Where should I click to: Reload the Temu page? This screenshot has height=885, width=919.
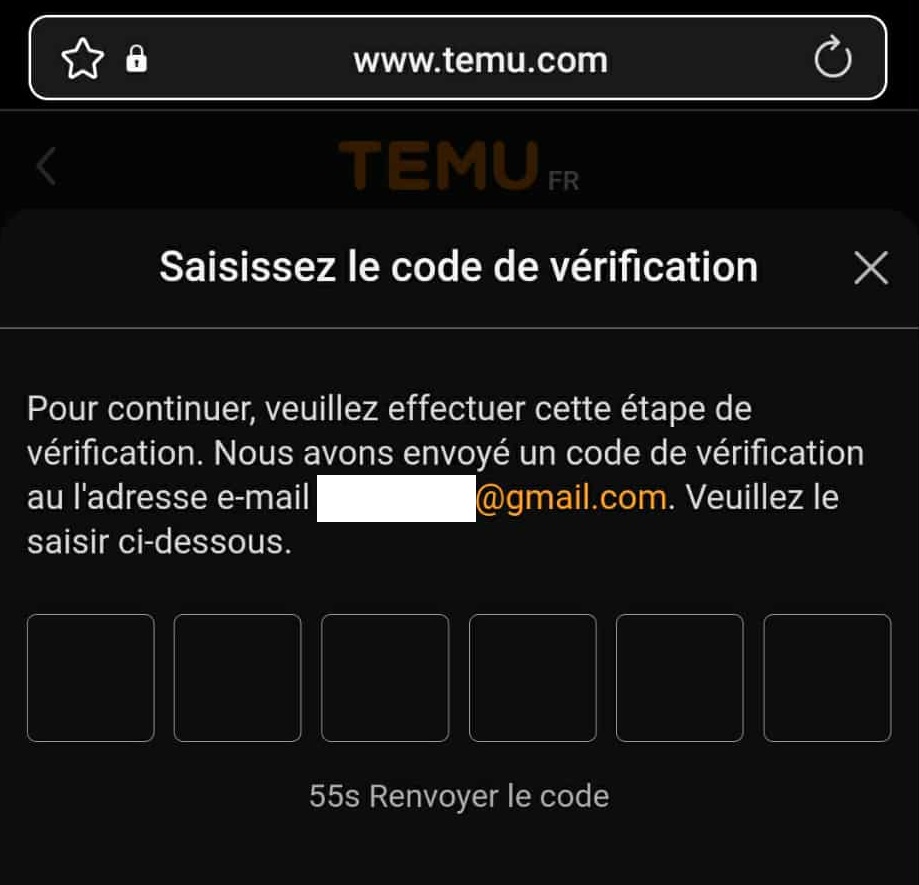pyautogui.click(x=832, y=60)
